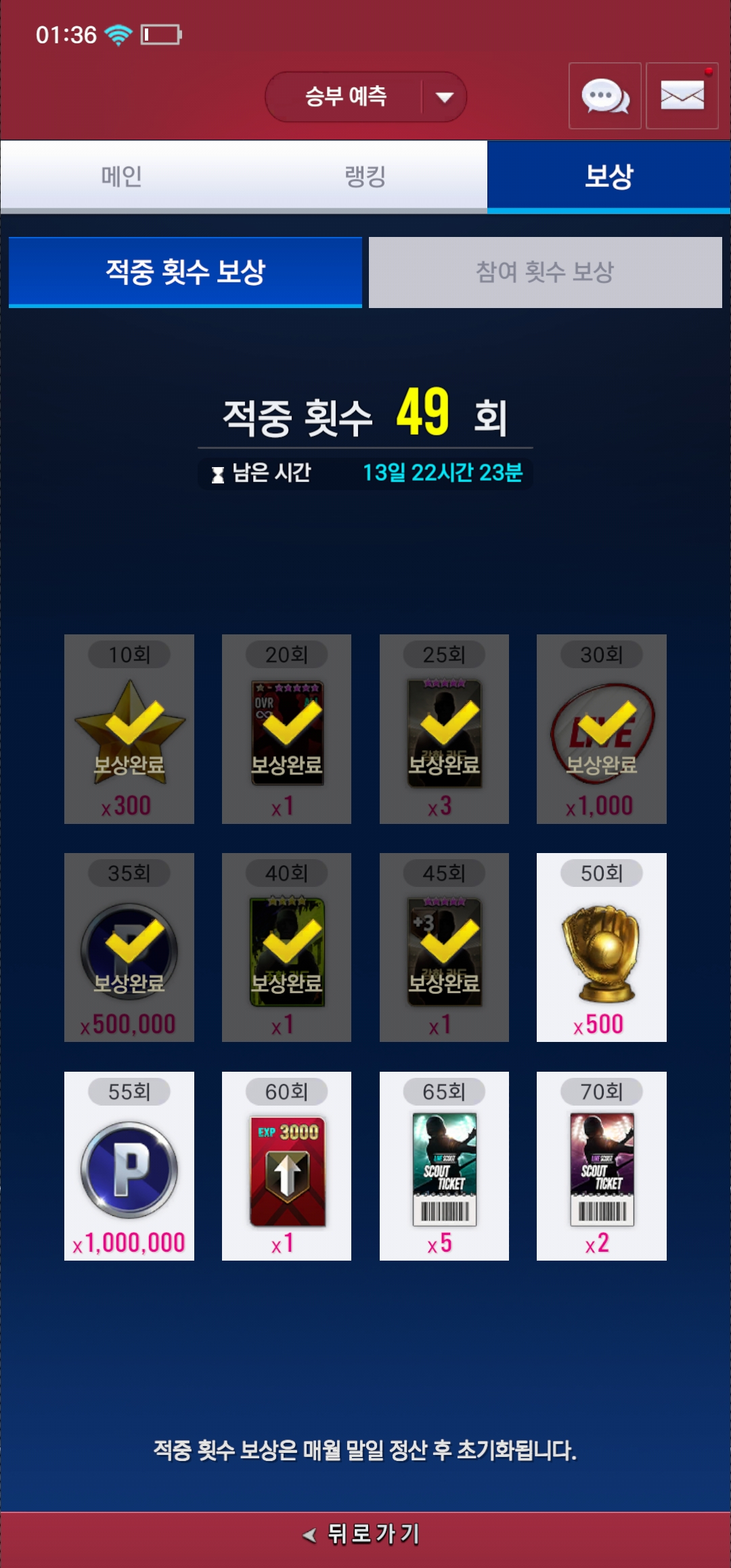Open the 65회 scout ticket x5 reward

(444, 1166)
